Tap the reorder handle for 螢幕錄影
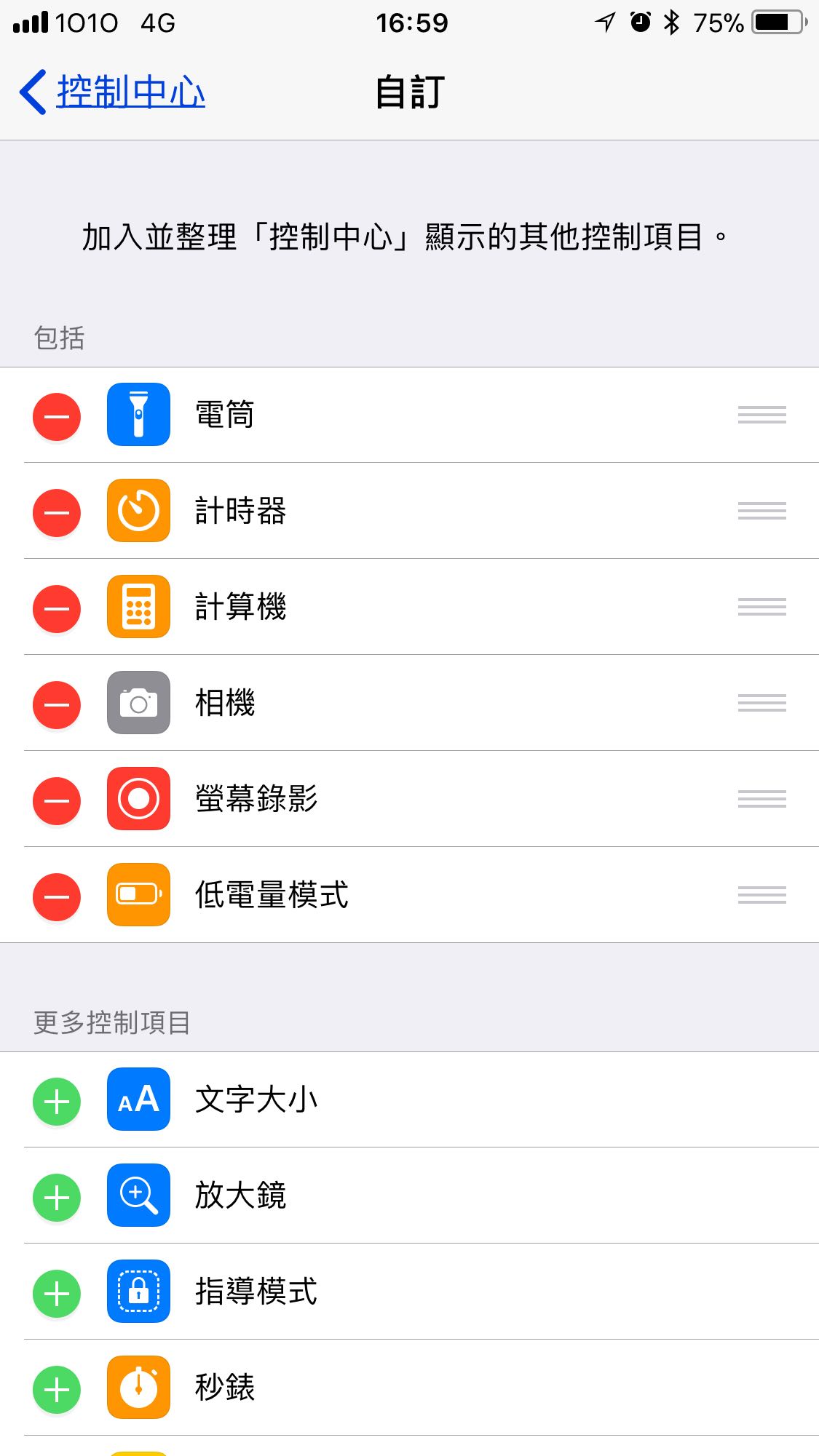The width and height of the screenshot is (819, 1456). [x=762, y=799]
